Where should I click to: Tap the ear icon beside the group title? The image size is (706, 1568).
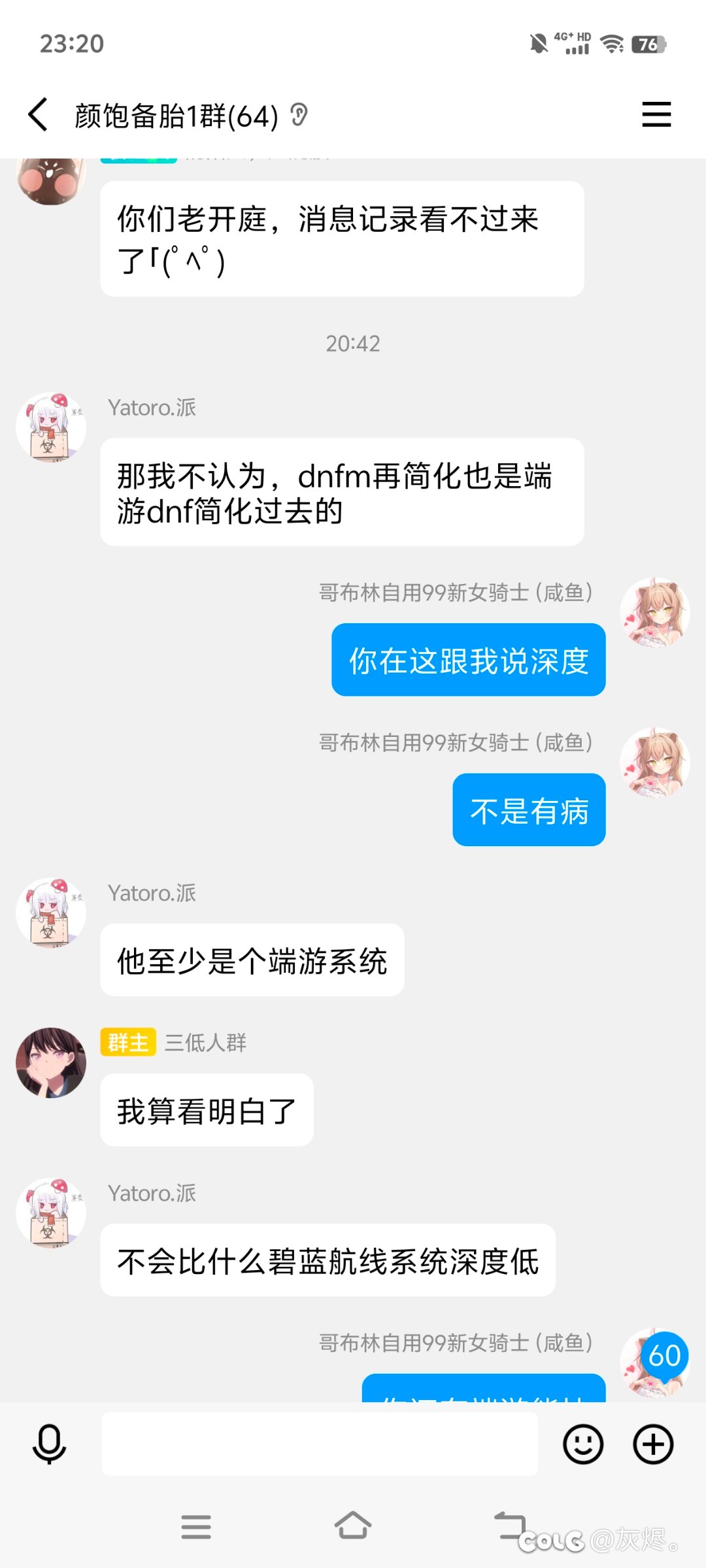299,116
